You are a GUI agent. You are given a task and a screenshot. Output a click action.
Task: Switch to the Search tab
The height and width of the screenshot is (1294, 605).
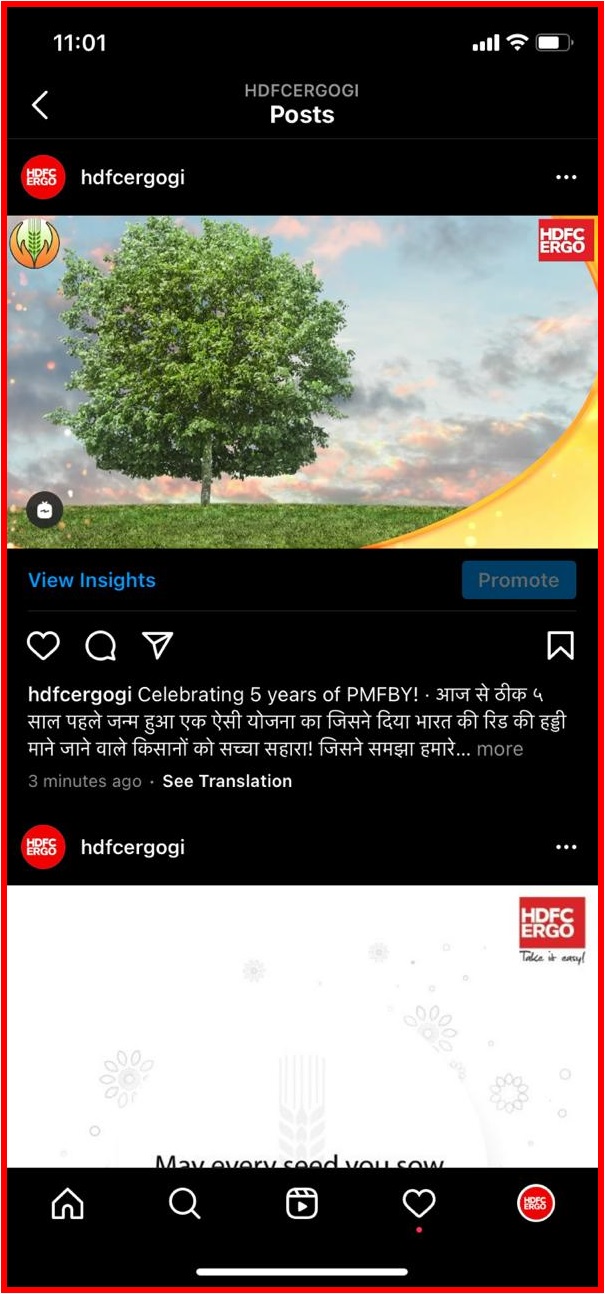pyautogui.click(x=185, y=1204)
